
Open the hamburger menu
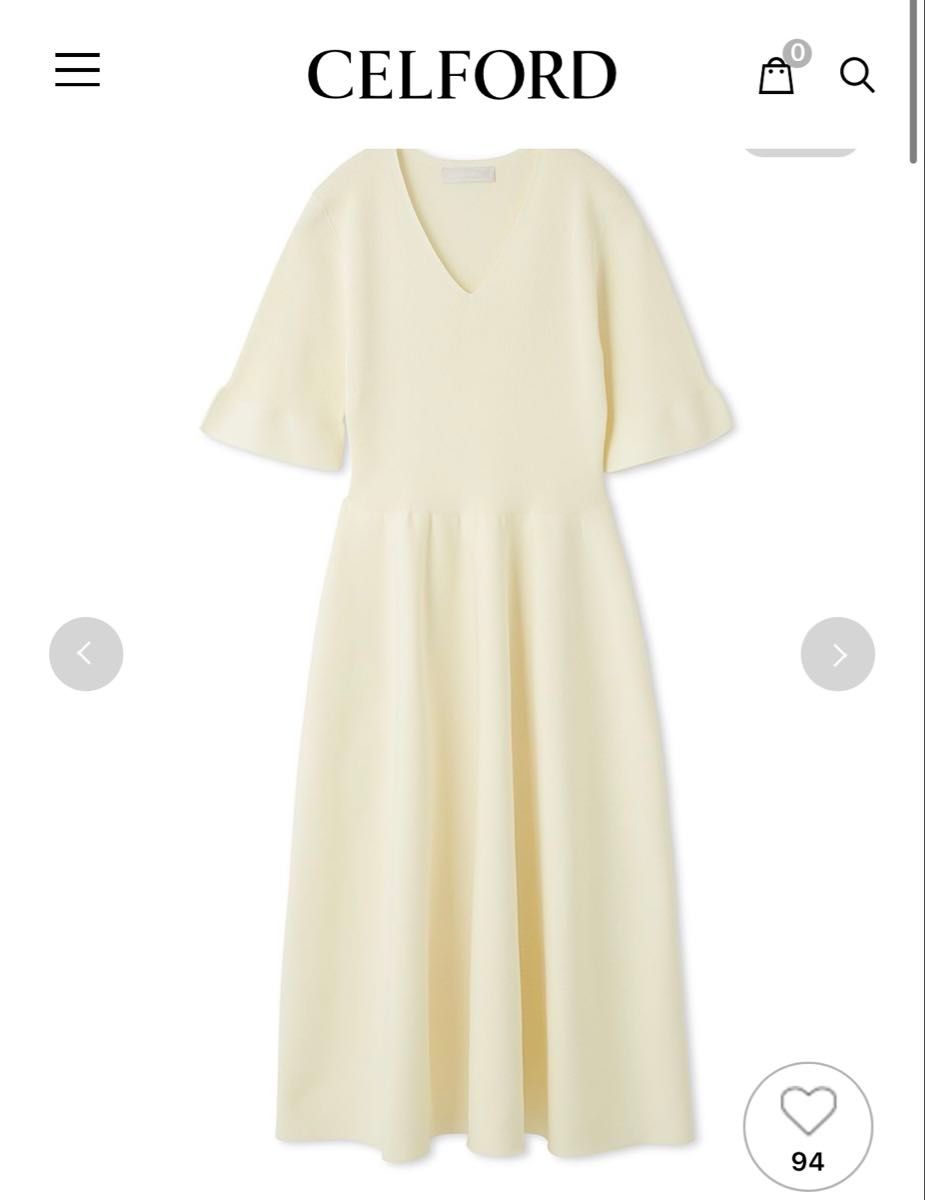point(77,70)
